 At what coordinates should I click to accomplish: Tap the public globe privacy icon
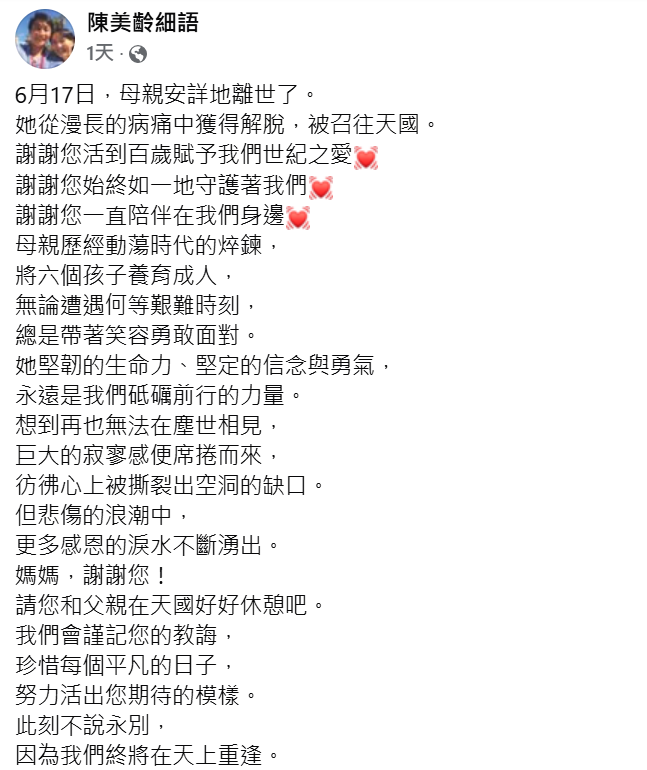[x=138, y=54]
